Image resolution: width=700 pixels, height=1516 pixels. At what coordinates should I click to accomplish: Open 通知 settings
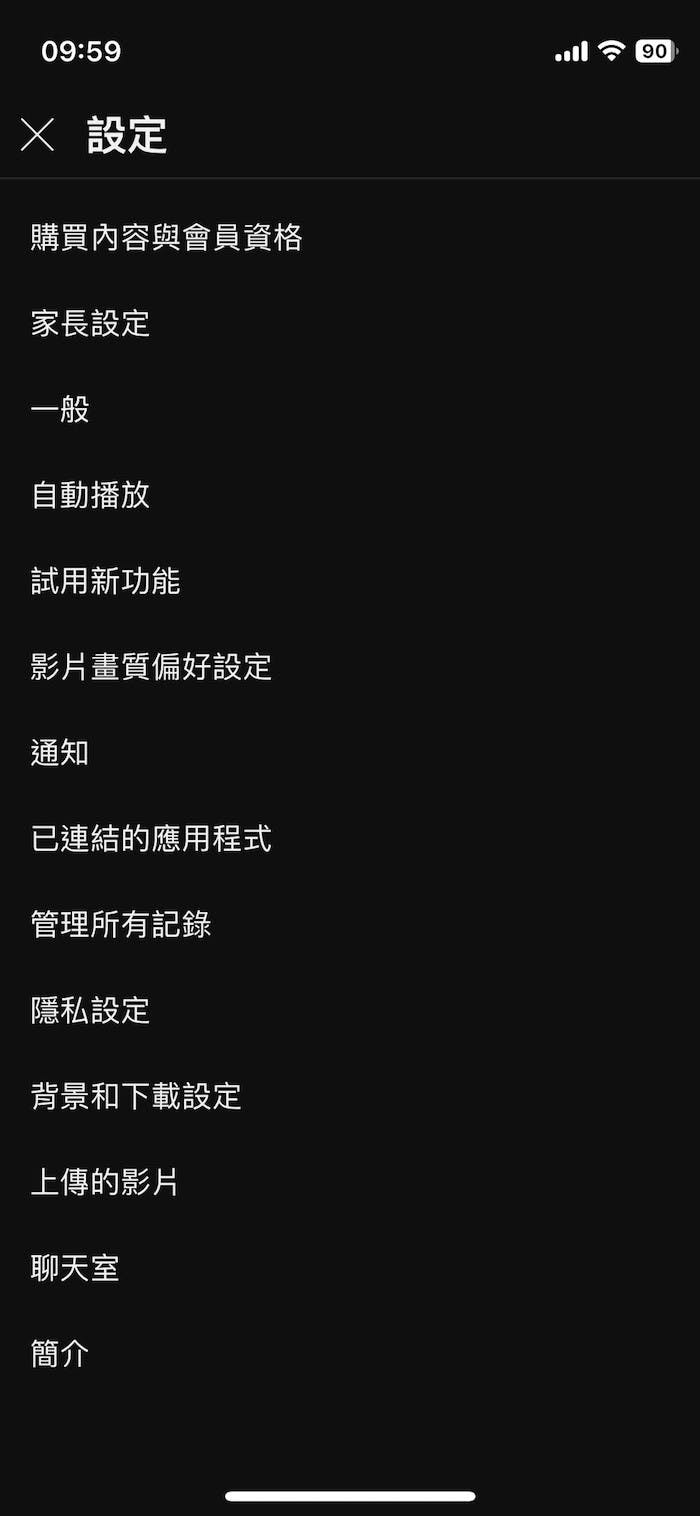click(x=350, y=753)
